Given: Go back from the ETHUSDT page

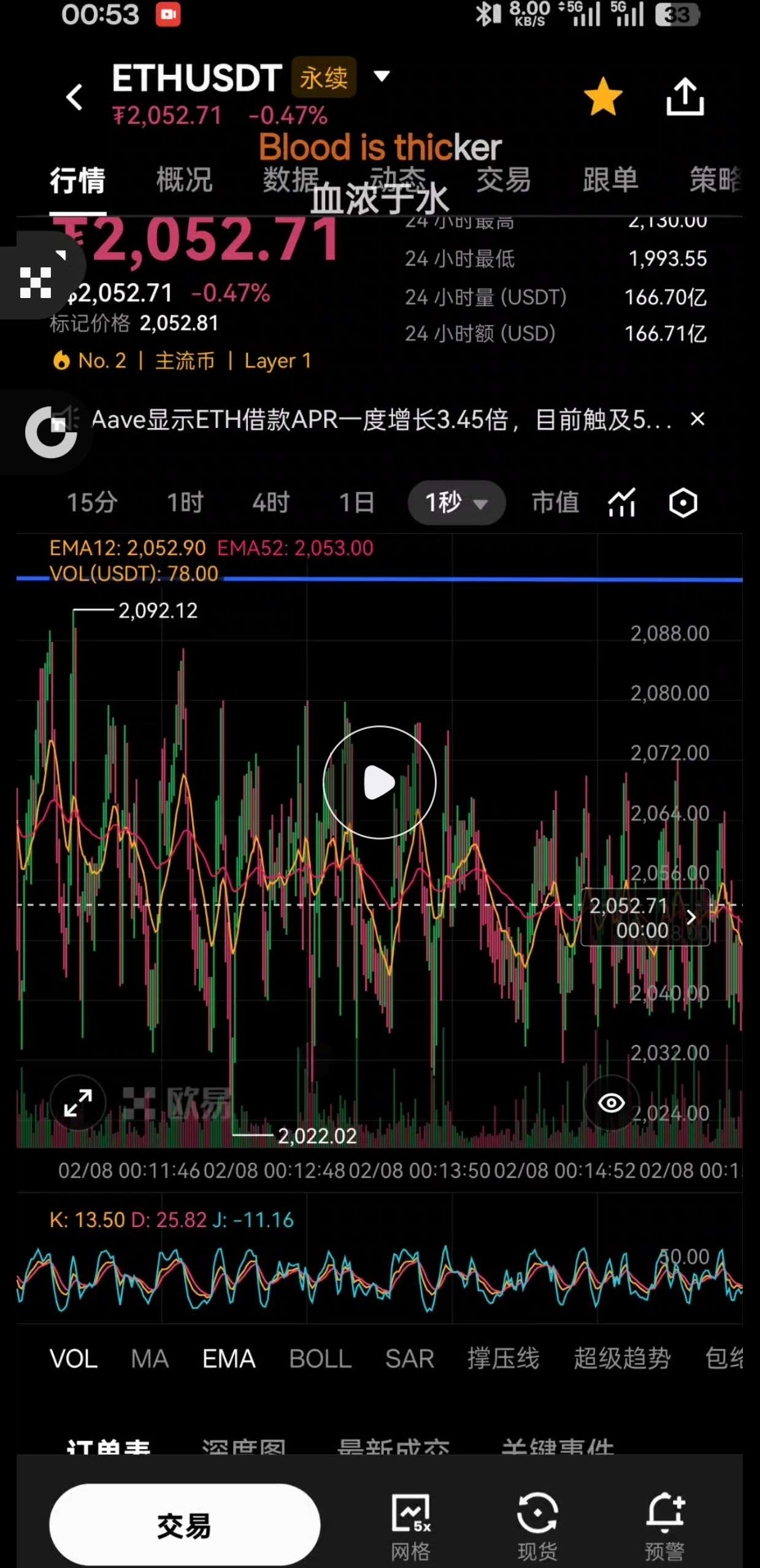Looking at the screenshot, I should [74, 97].
